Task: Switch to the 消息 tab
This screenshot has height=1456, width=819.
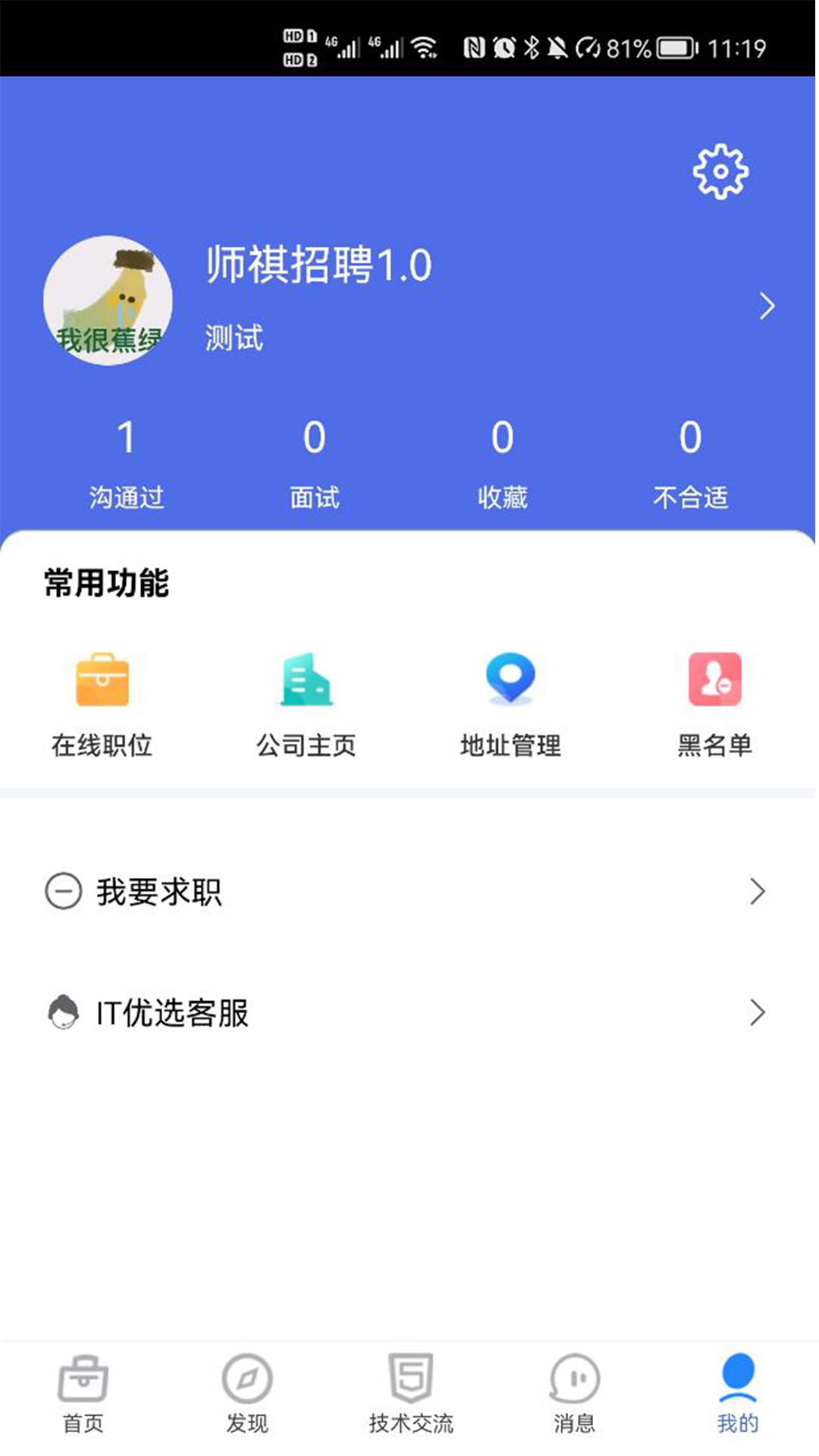Action: click(x=574, y=1399)
